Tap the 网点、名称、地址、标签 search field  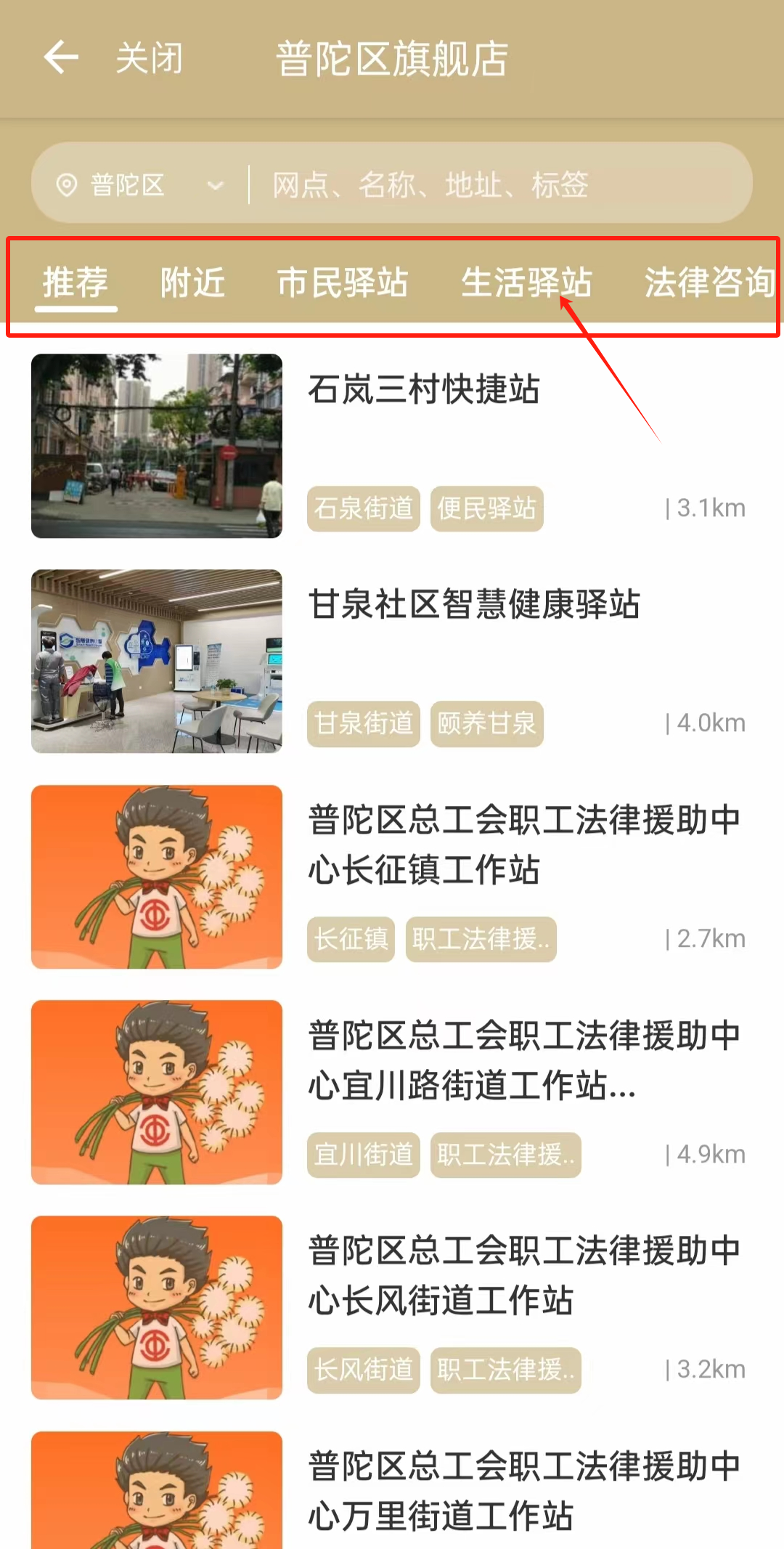tap(494, 185)
